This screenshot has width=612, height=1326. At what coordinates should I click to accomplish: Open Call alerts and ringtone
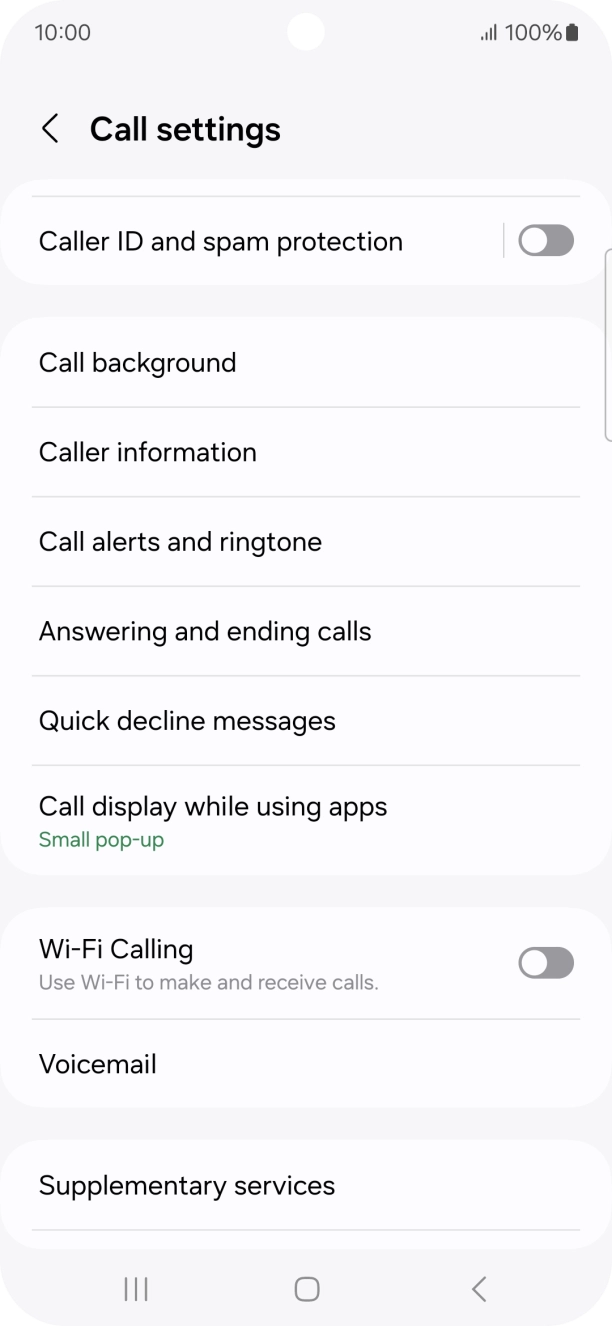[306, 542]
